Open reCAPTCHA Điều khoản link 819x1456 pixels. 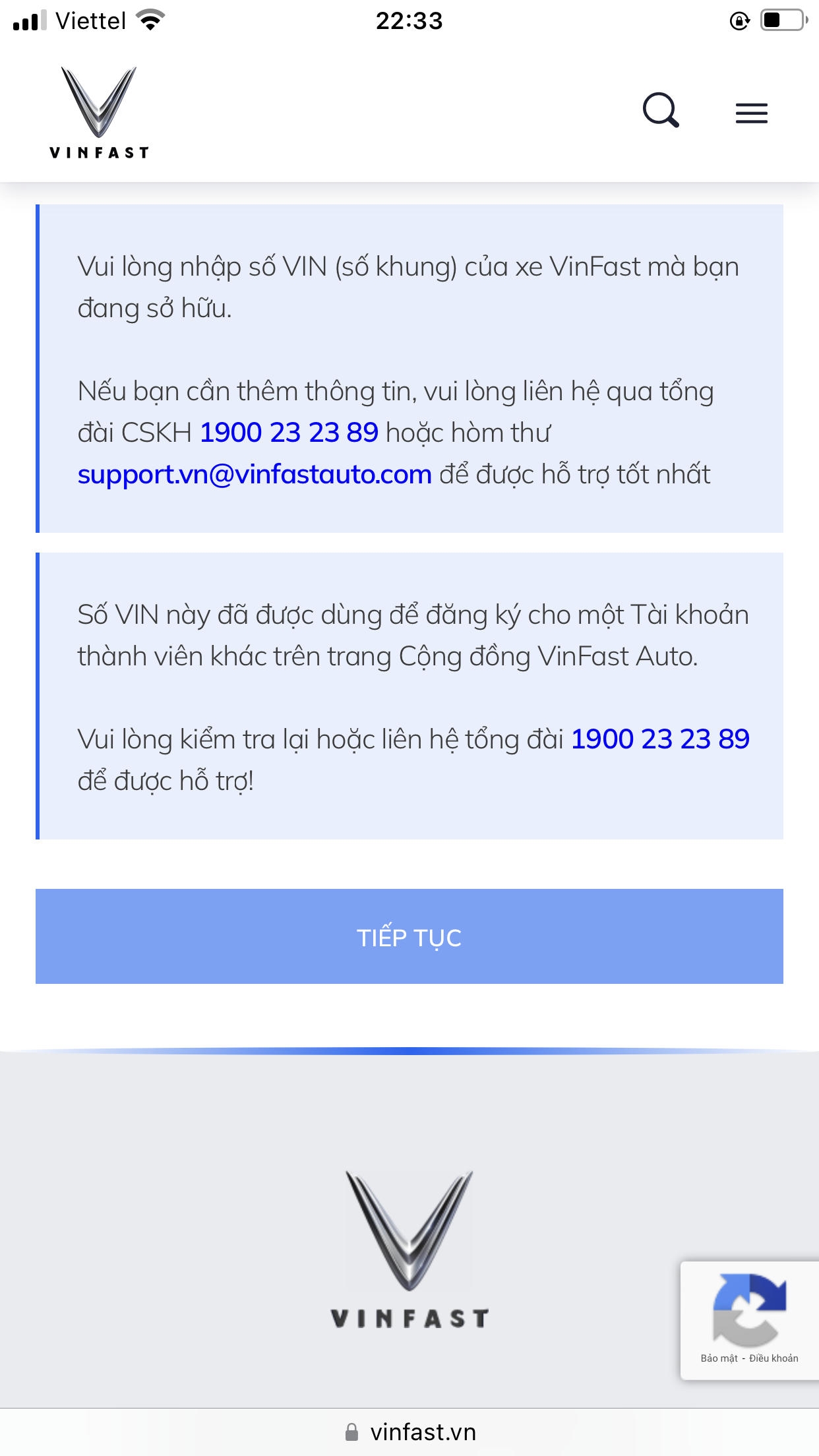pyautogui.click(x=773, y=1358)
